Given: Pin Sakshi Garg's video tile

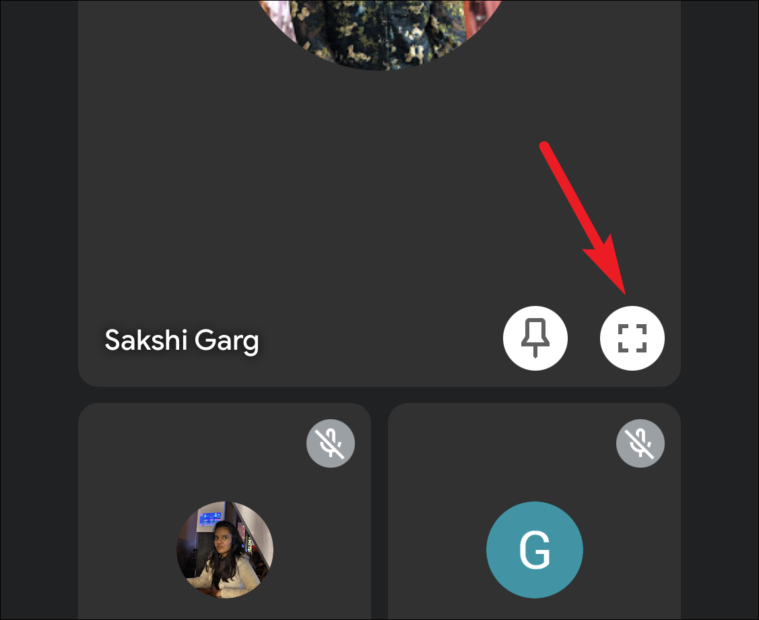Looking at the screenshot, I should (x=535, y=339).
